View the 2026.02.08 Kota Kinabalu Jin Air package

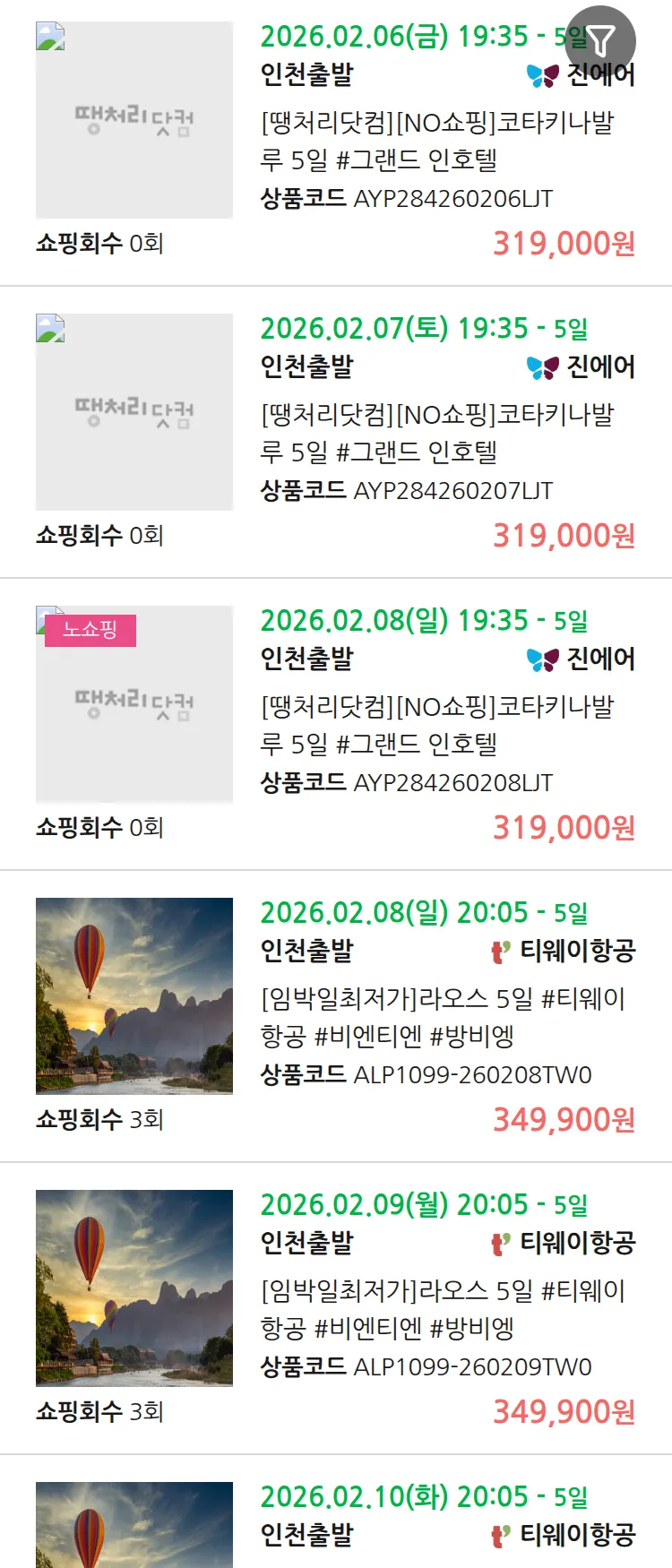point(436,725)
